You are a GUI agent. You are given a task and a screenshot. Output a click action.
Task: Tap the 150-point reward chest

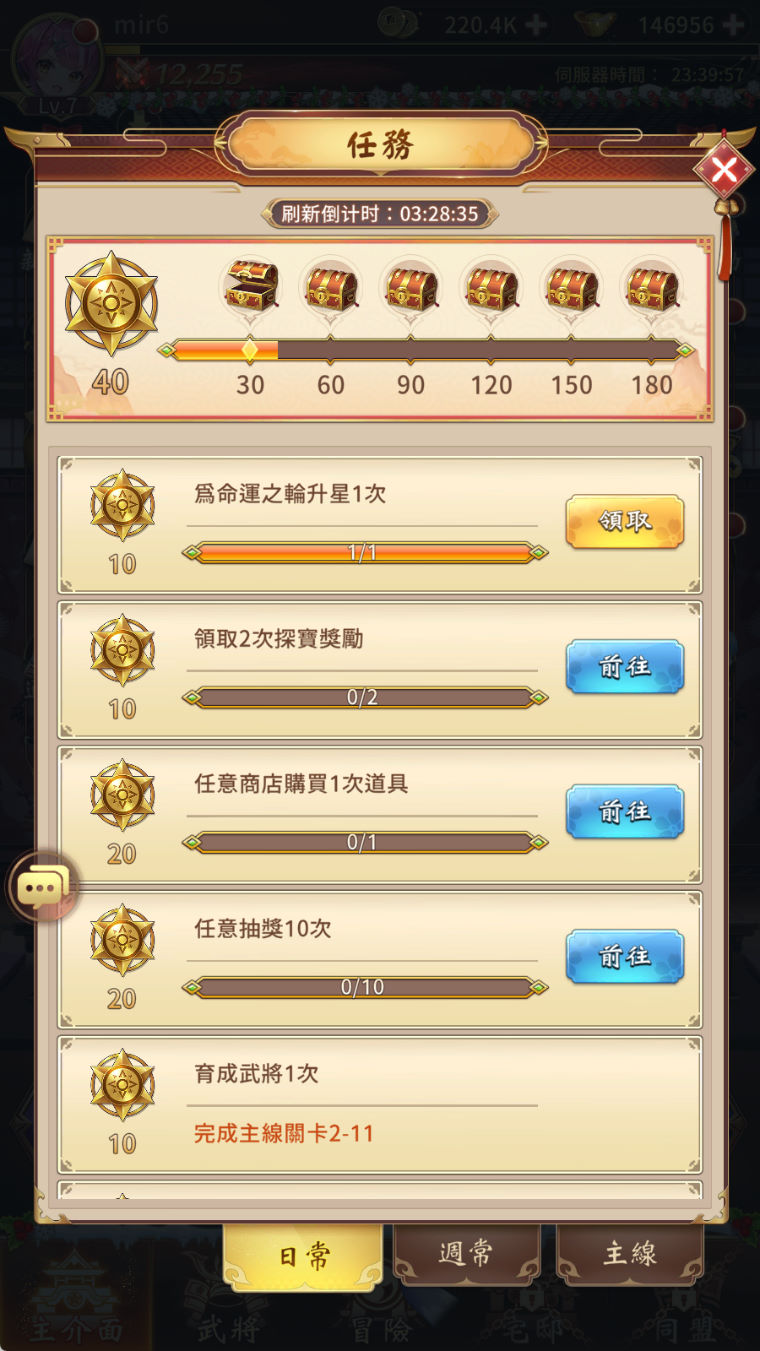(x=572, y=288)
